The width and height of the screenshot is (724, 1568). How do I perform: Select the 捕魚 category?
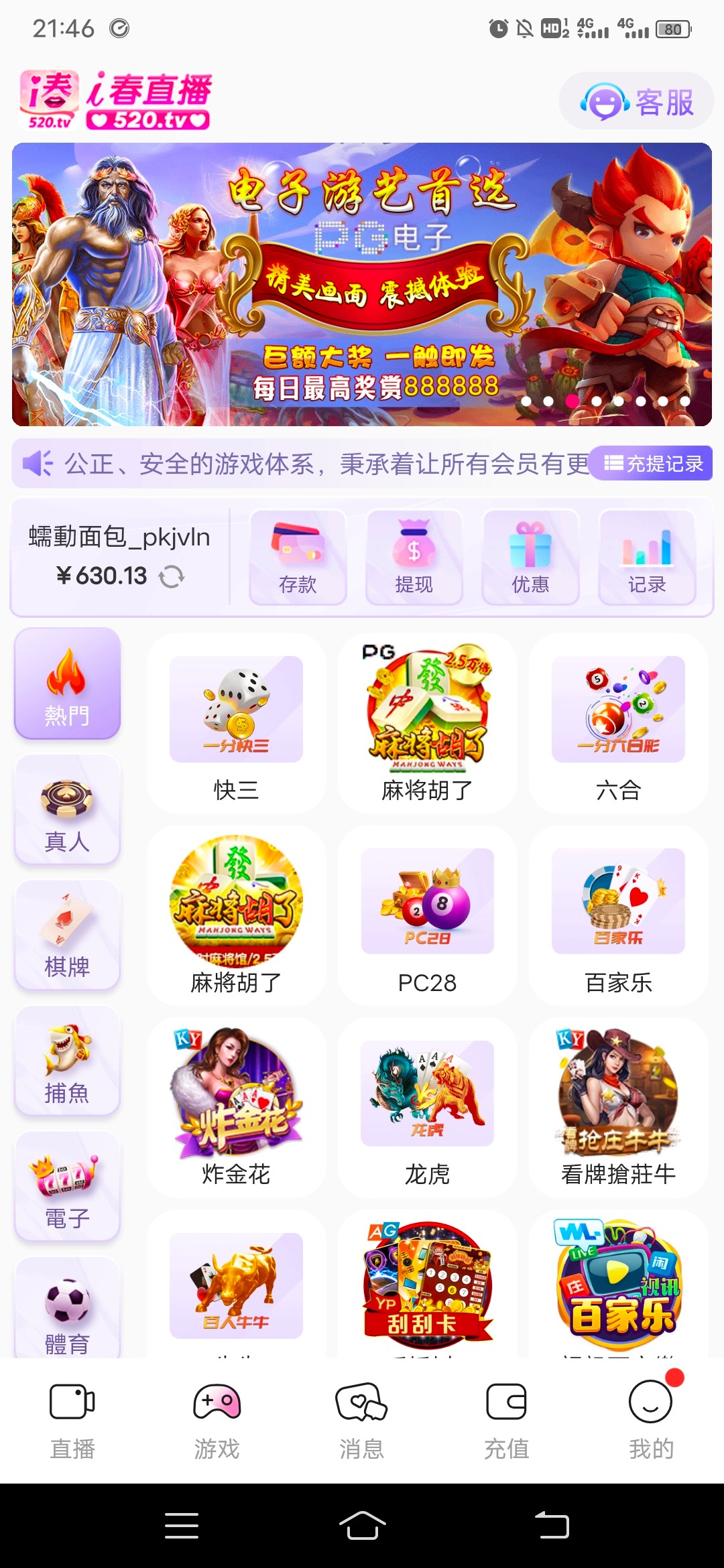(x=67, y=1061)
